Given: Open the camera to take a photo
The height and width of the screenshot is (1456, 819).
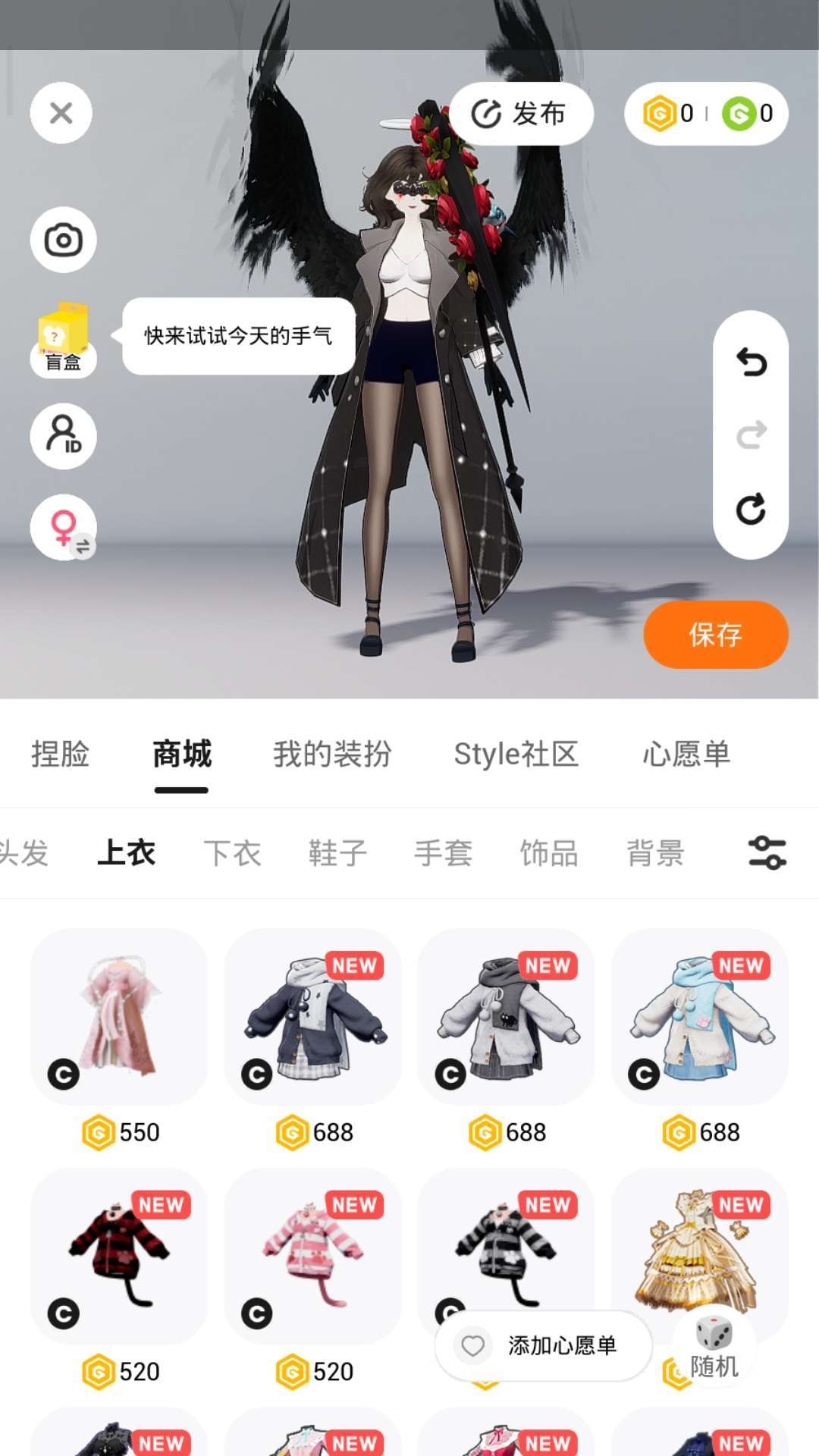Looking at the screenshot, I should pos(63,240).
